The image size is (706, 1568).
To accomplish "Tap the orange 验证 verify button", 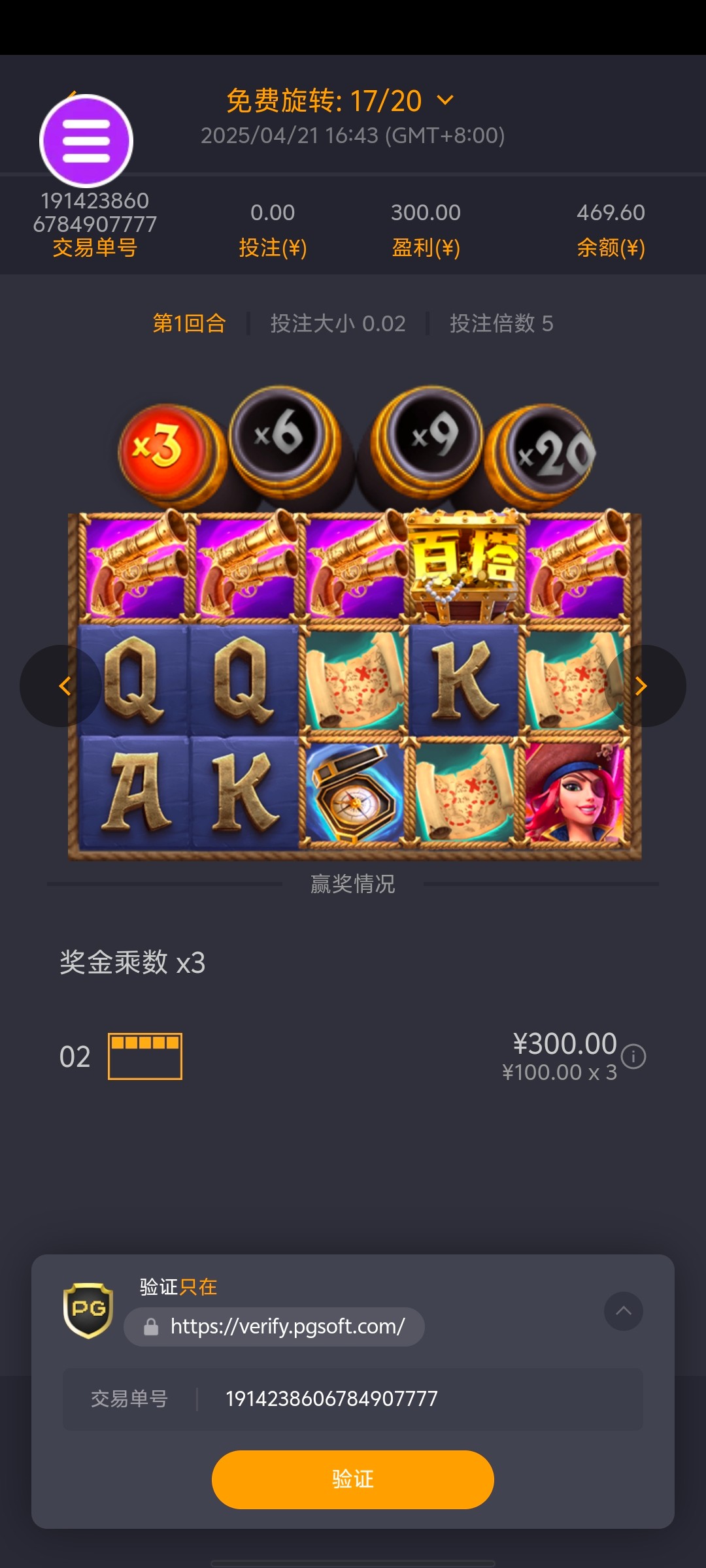I will tap(352, 1479).
